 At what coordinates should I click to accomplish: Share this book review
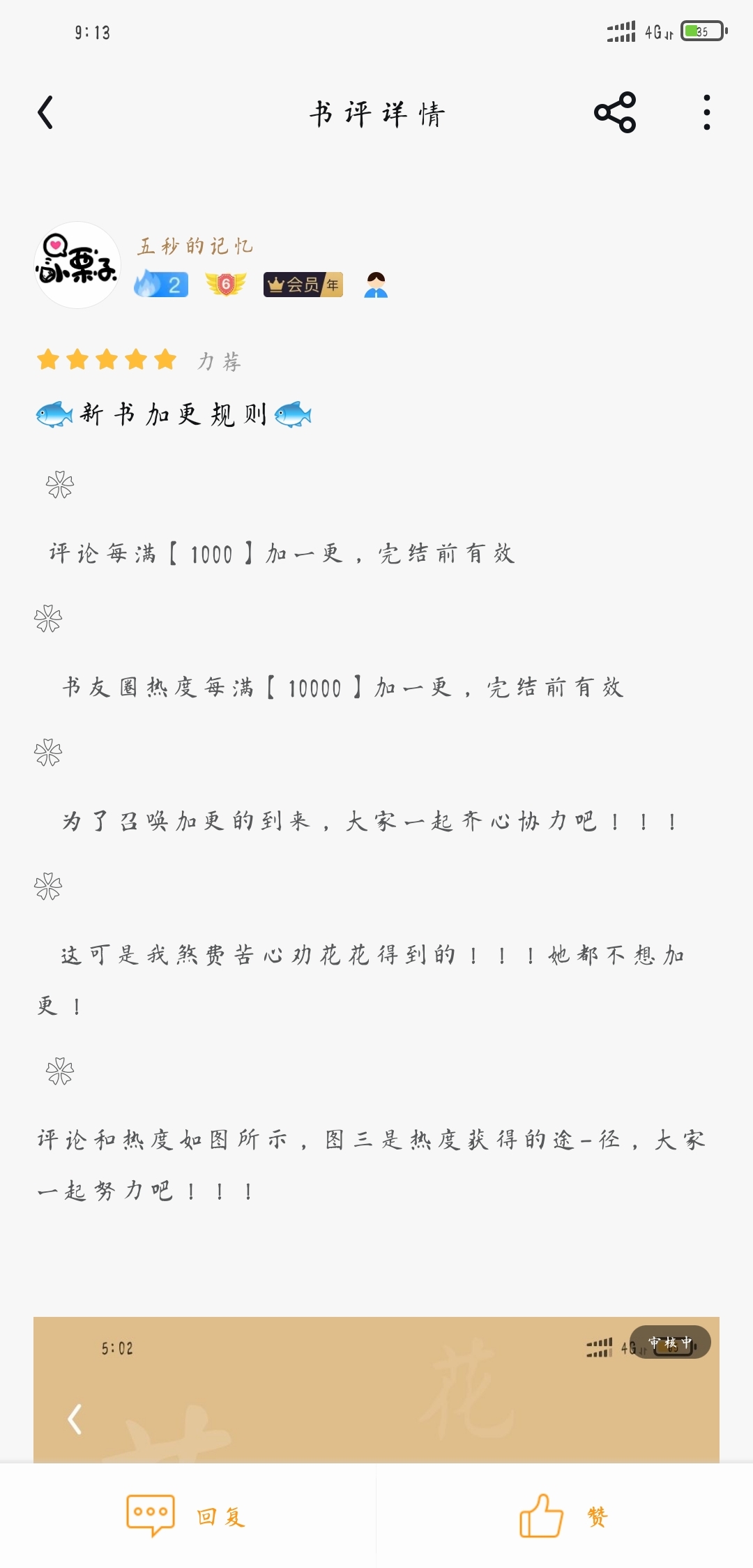pos(614,112)
